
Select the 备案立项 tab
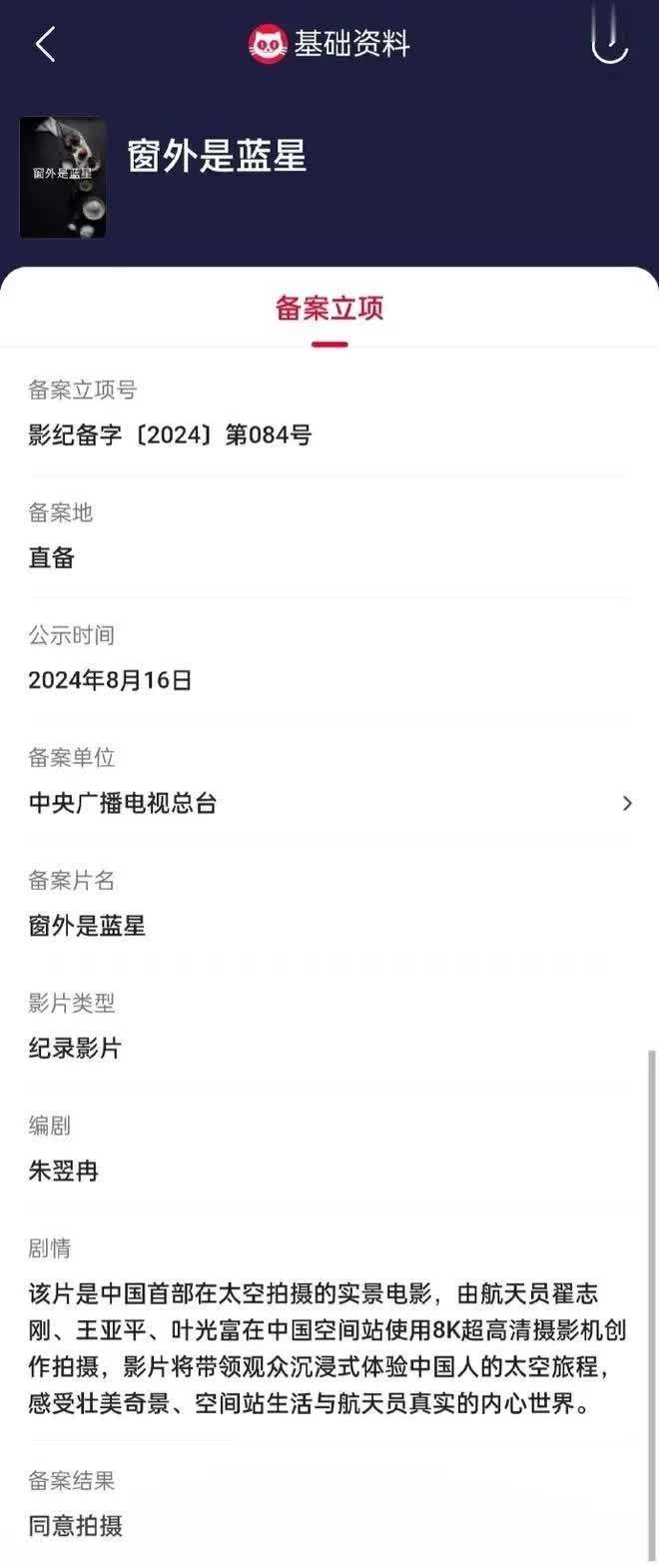click(x=329, y=309)
